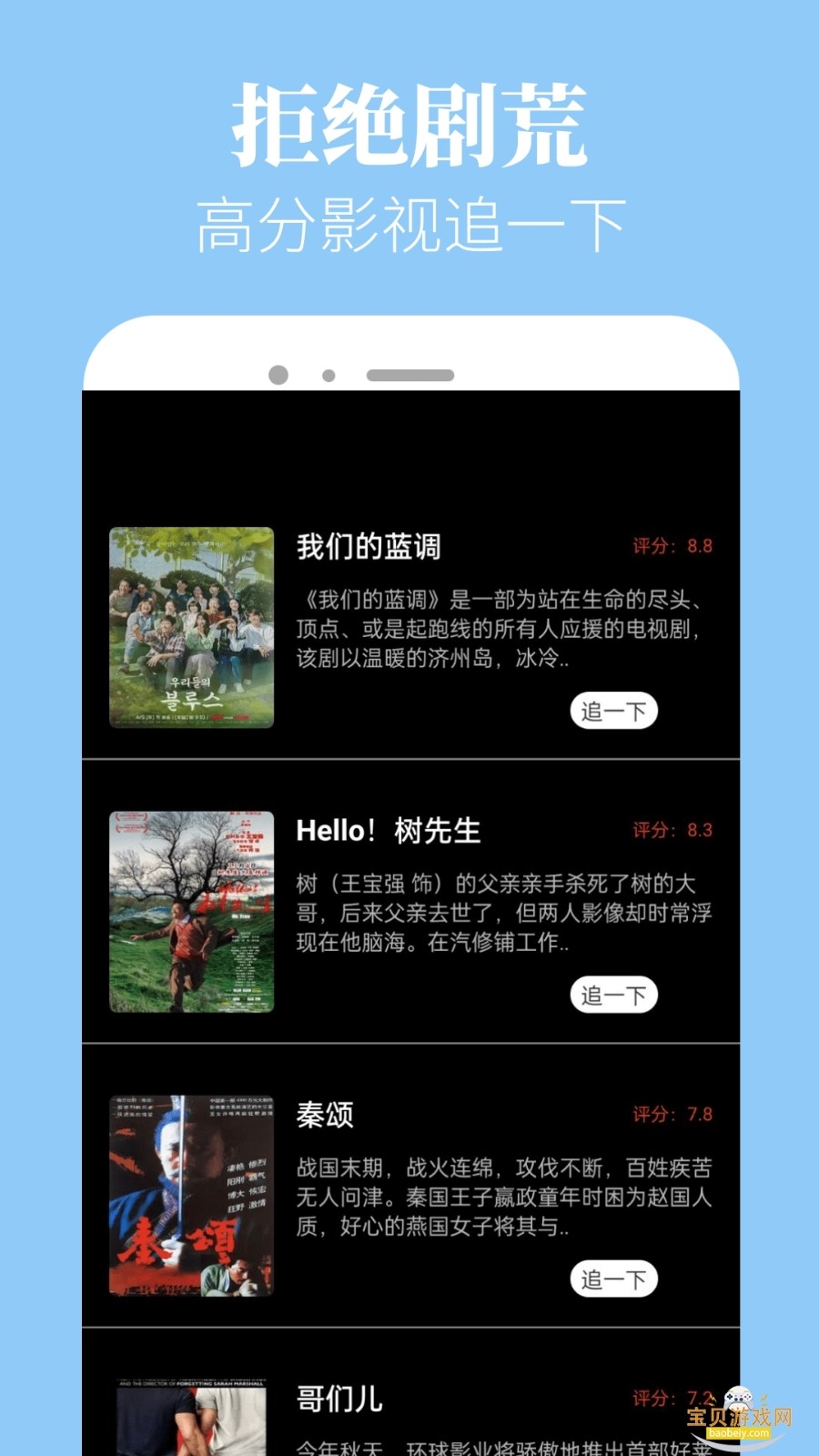The image size is (819, 1456).
Task: Click the game controller mascot icon
Action: (x=738, y=1396)
